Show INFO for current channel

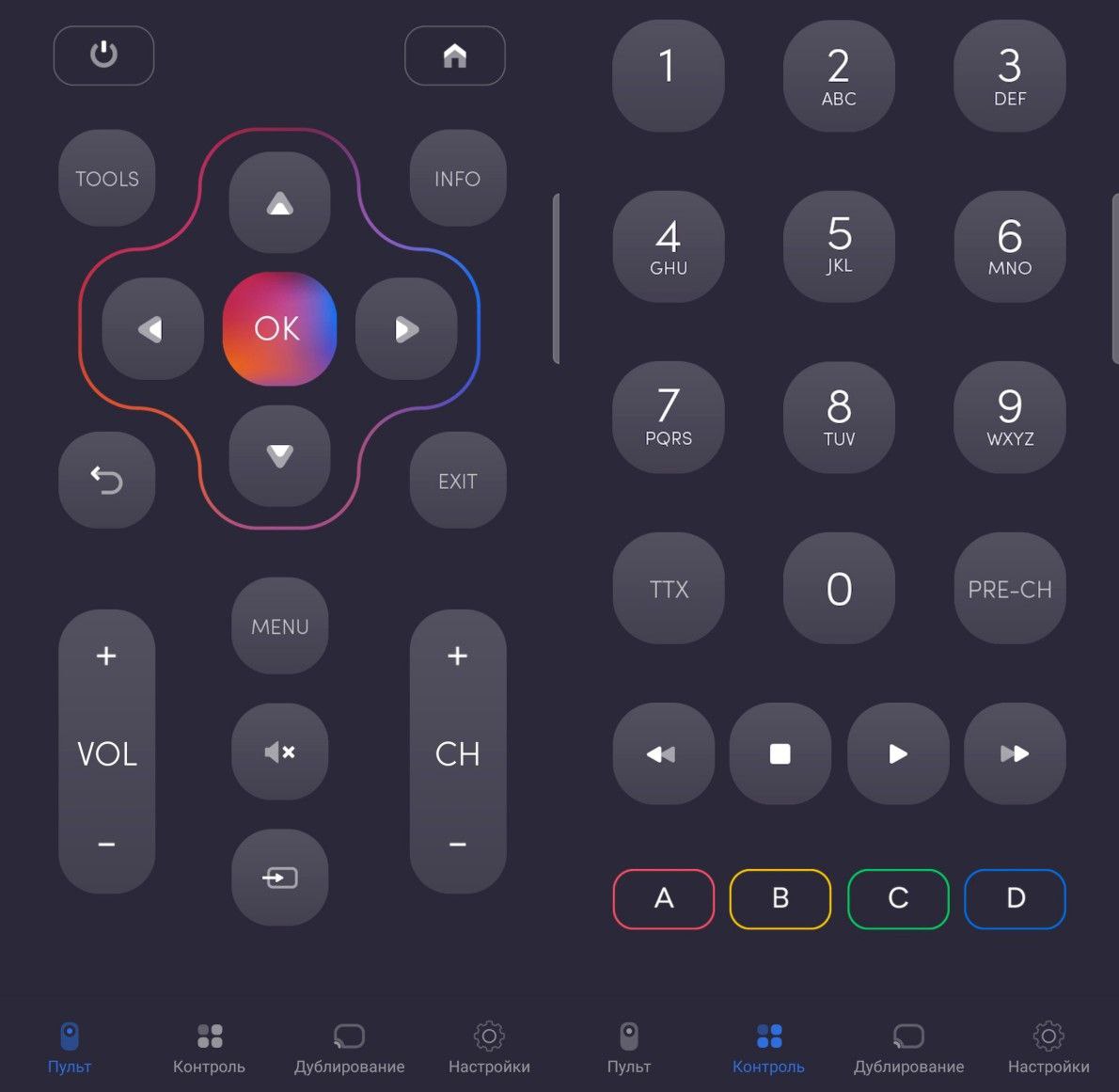click(x=457, y=179)
